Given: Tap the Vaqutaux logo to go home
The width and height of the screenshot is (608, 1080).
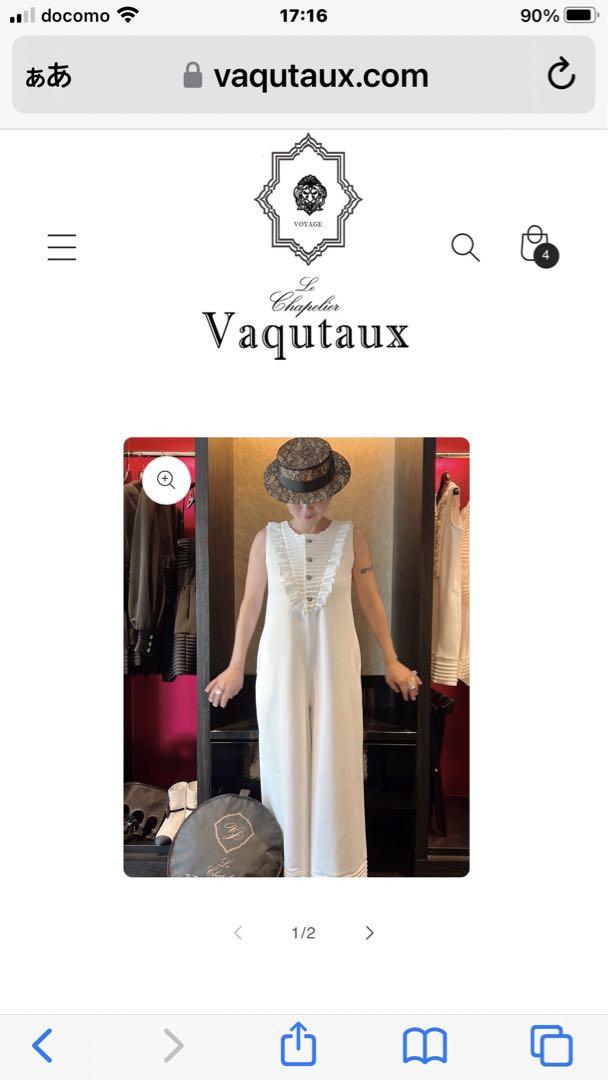Looking at the screenshot, I should pos(306,246).
